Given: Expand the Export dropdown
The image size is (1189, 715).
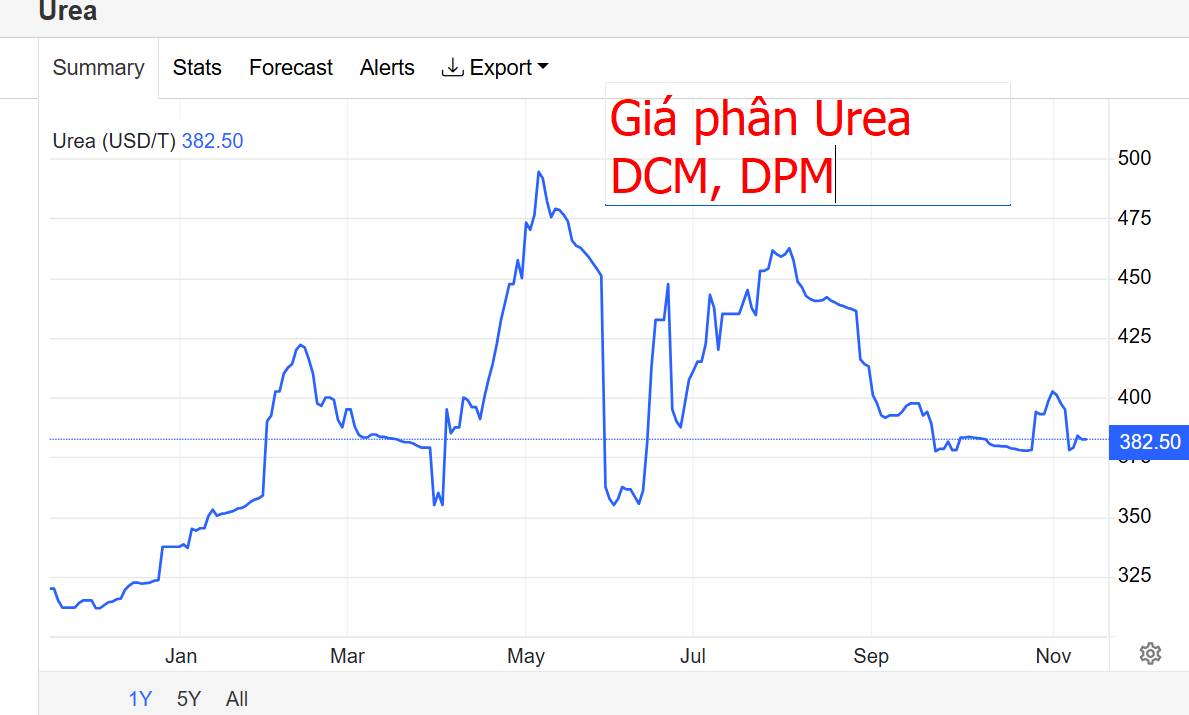Looking at the screenshot, I should 496,68.
